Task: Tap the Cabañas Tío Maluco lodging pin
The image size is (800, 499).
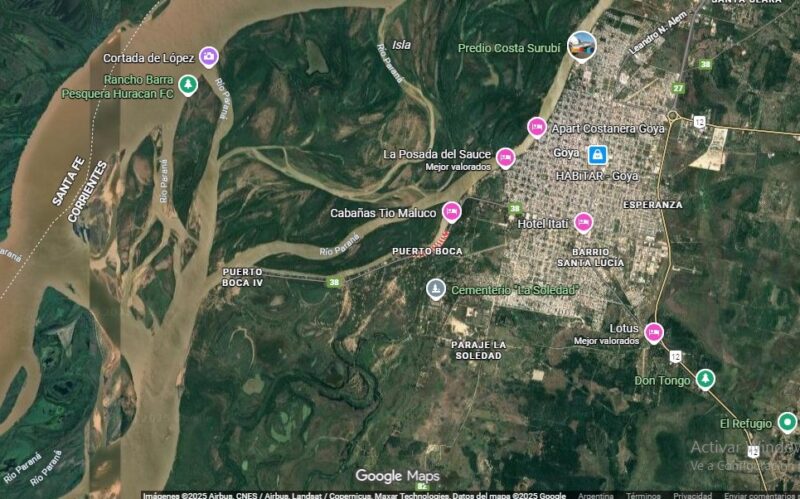Action: tap(451, 211)
